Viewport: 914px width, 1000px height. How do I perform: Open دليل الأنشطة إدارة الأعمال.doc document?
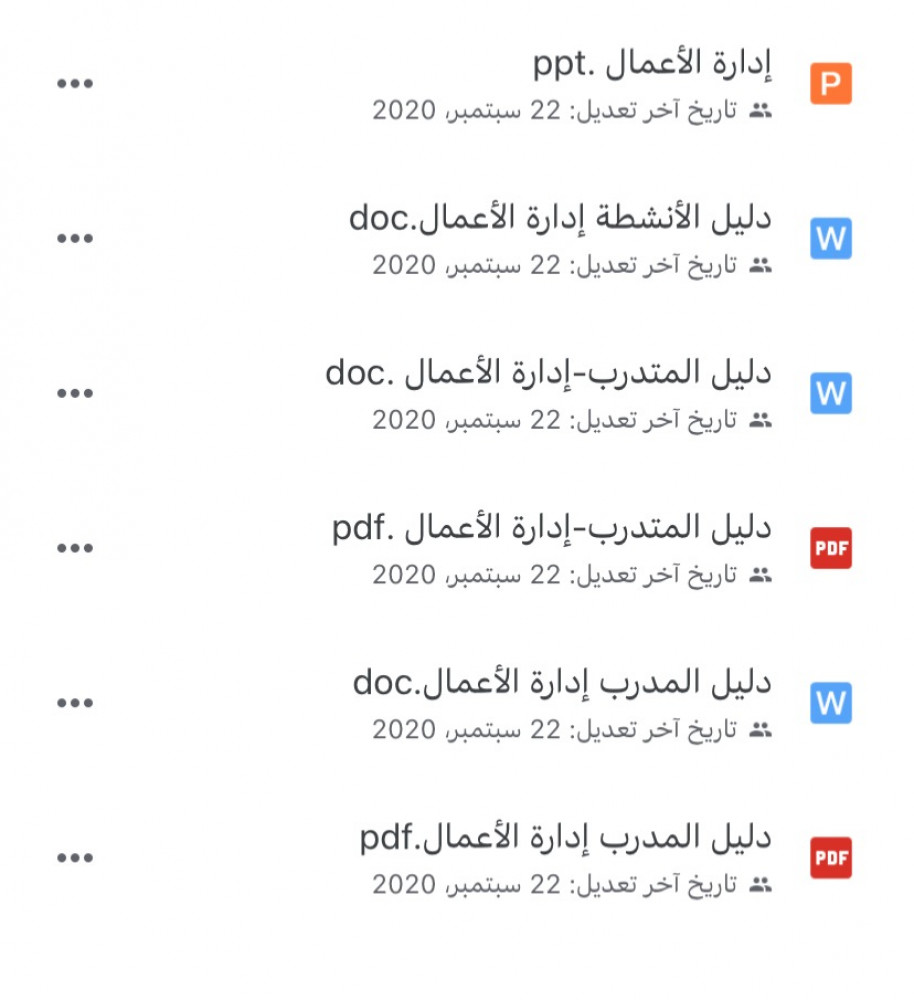pyautogui.click(x=560, y=220)
